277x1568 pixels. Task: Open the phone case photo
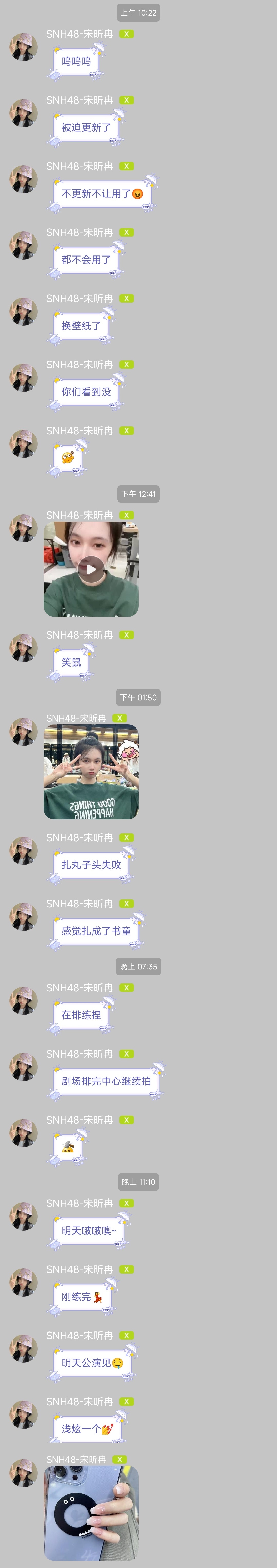[91, 1513]
